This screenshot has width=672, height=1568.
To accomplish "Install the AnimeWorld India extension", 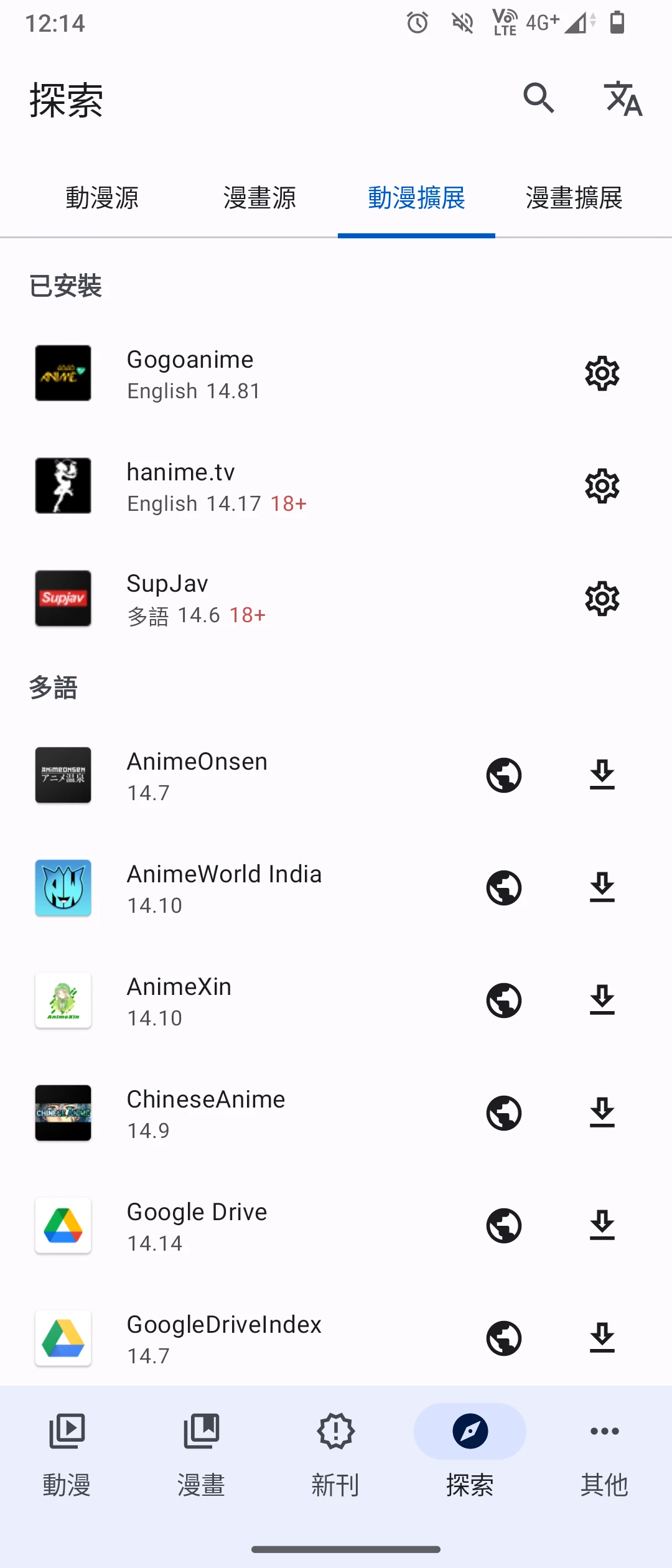I will click(602, 888).
